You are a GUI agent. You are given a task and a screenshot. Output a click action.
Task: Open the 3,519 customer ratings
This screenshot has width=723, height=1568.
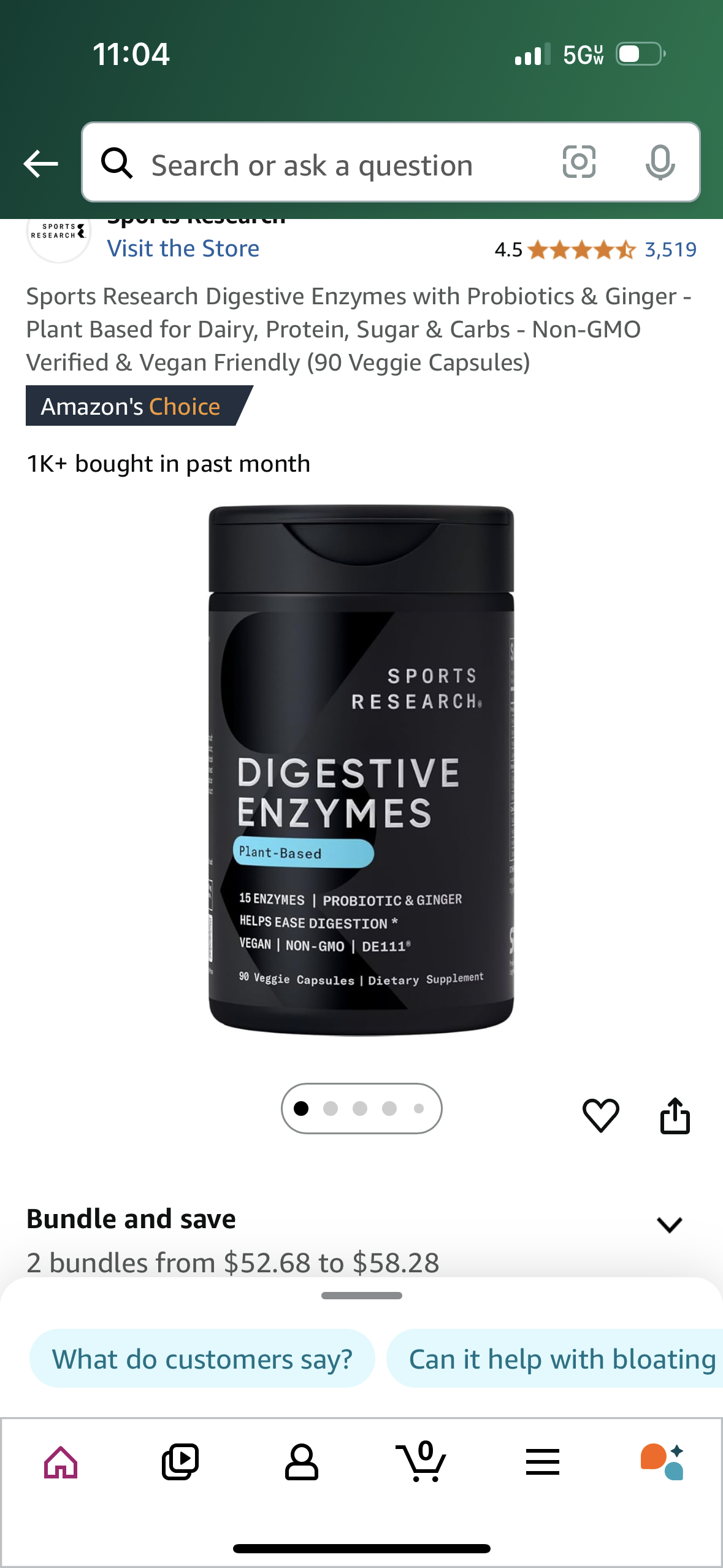pos(670,250)
